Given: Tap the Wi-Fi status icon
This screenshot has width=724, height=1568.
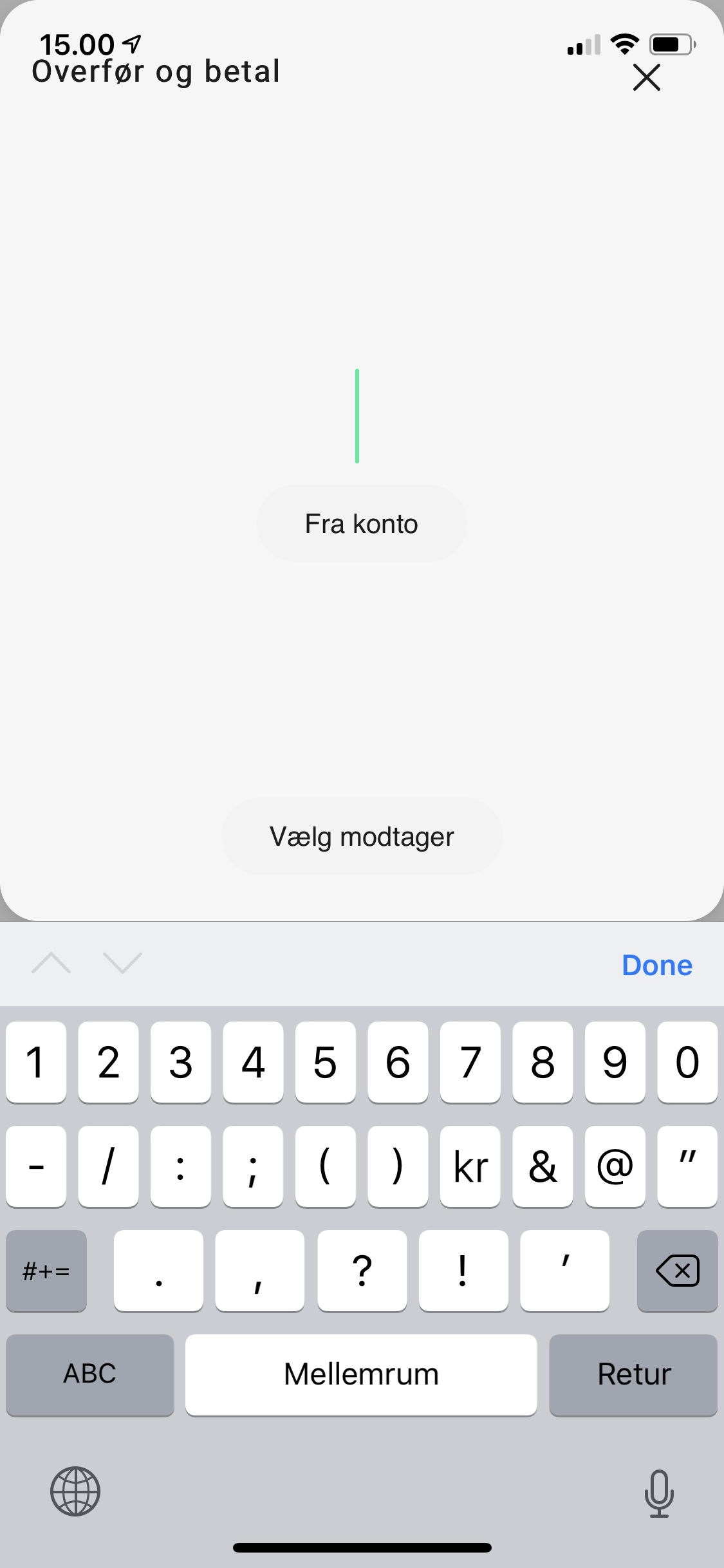Looking at the screenshot, I should (623, 44).
